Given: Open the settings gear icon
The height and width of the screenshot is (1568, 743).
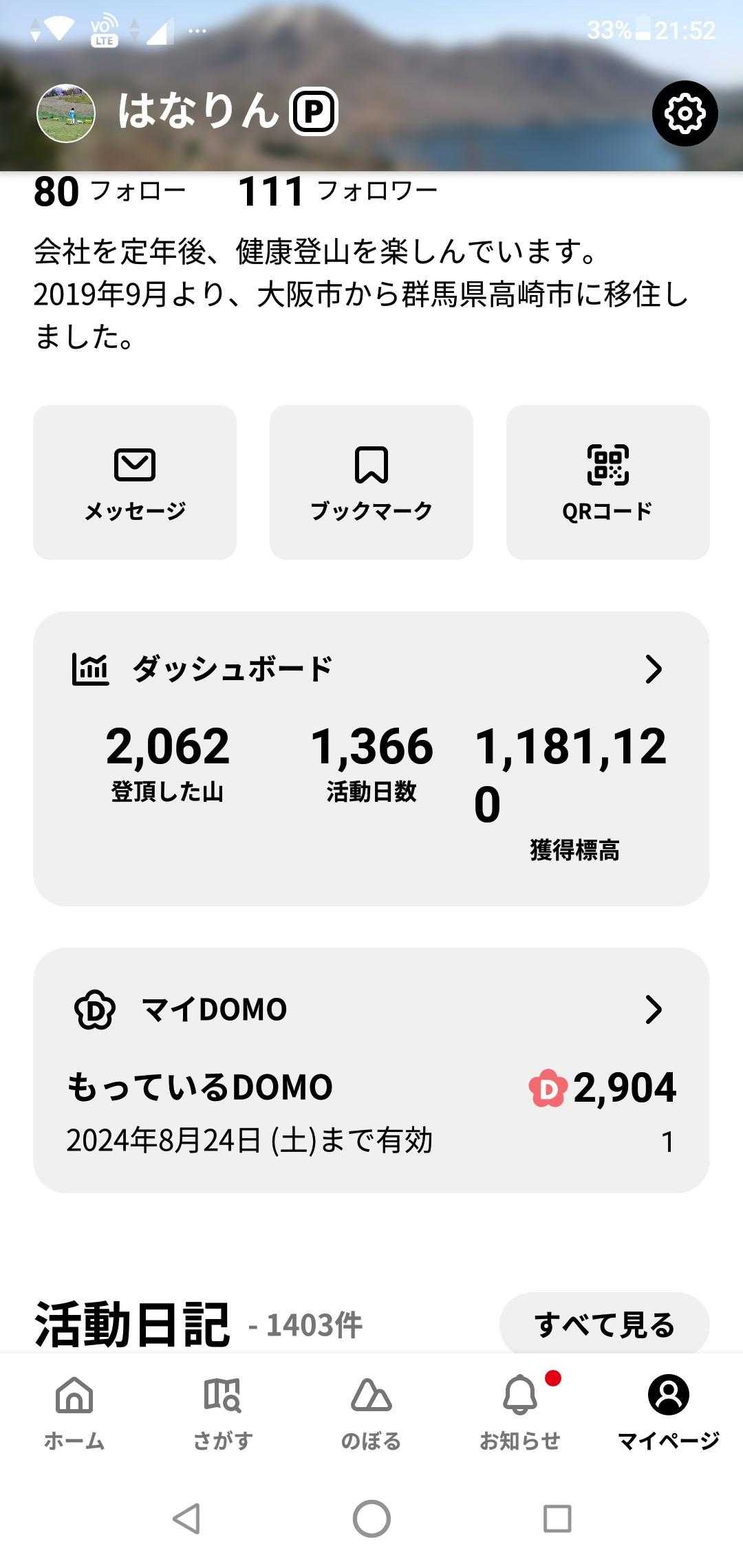Looking at the screenshot, I should coord(685,113).
